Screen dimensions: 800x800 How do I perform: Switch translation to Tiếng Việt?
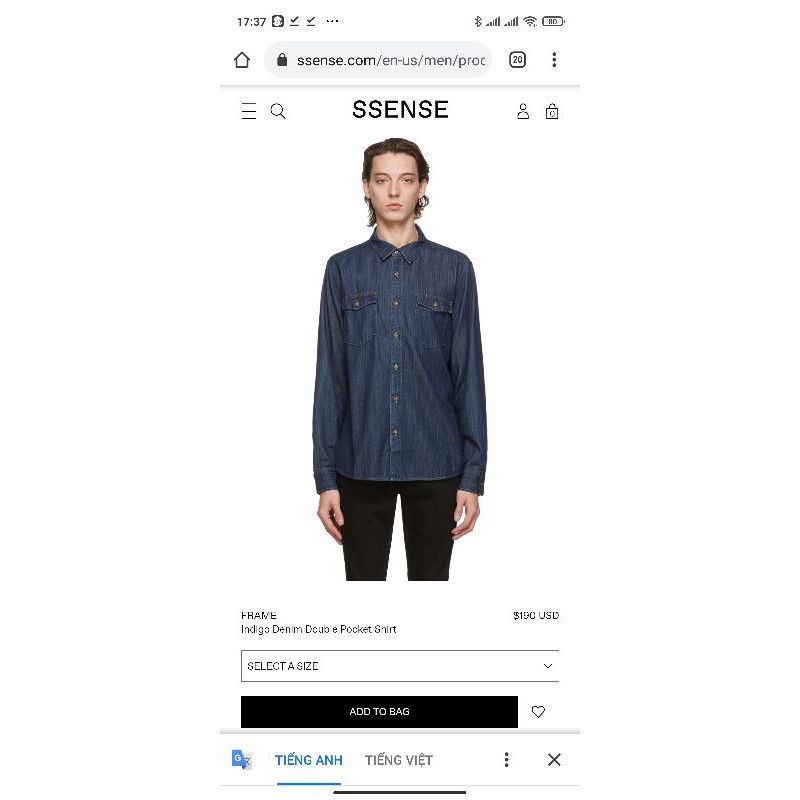399,760
